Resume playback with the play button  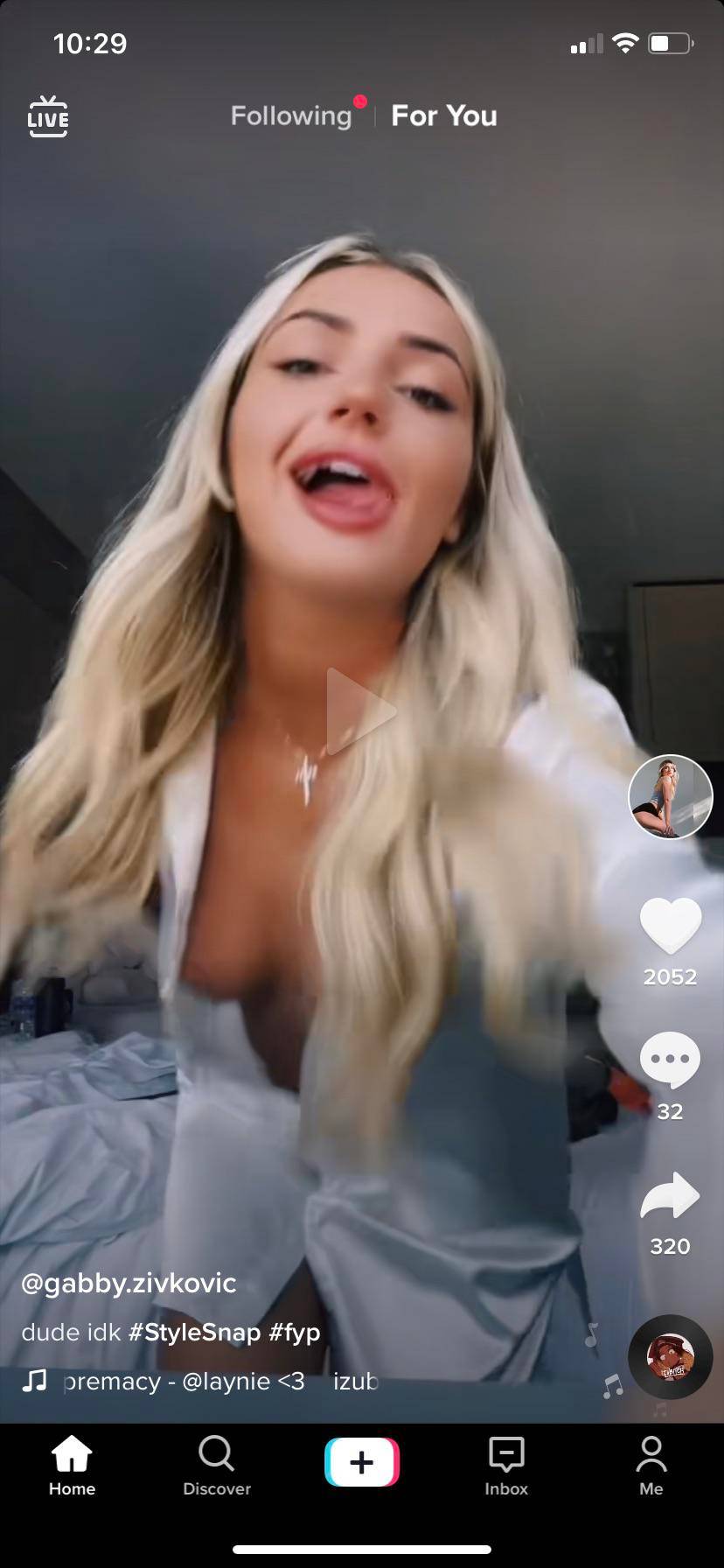point(362,711)
